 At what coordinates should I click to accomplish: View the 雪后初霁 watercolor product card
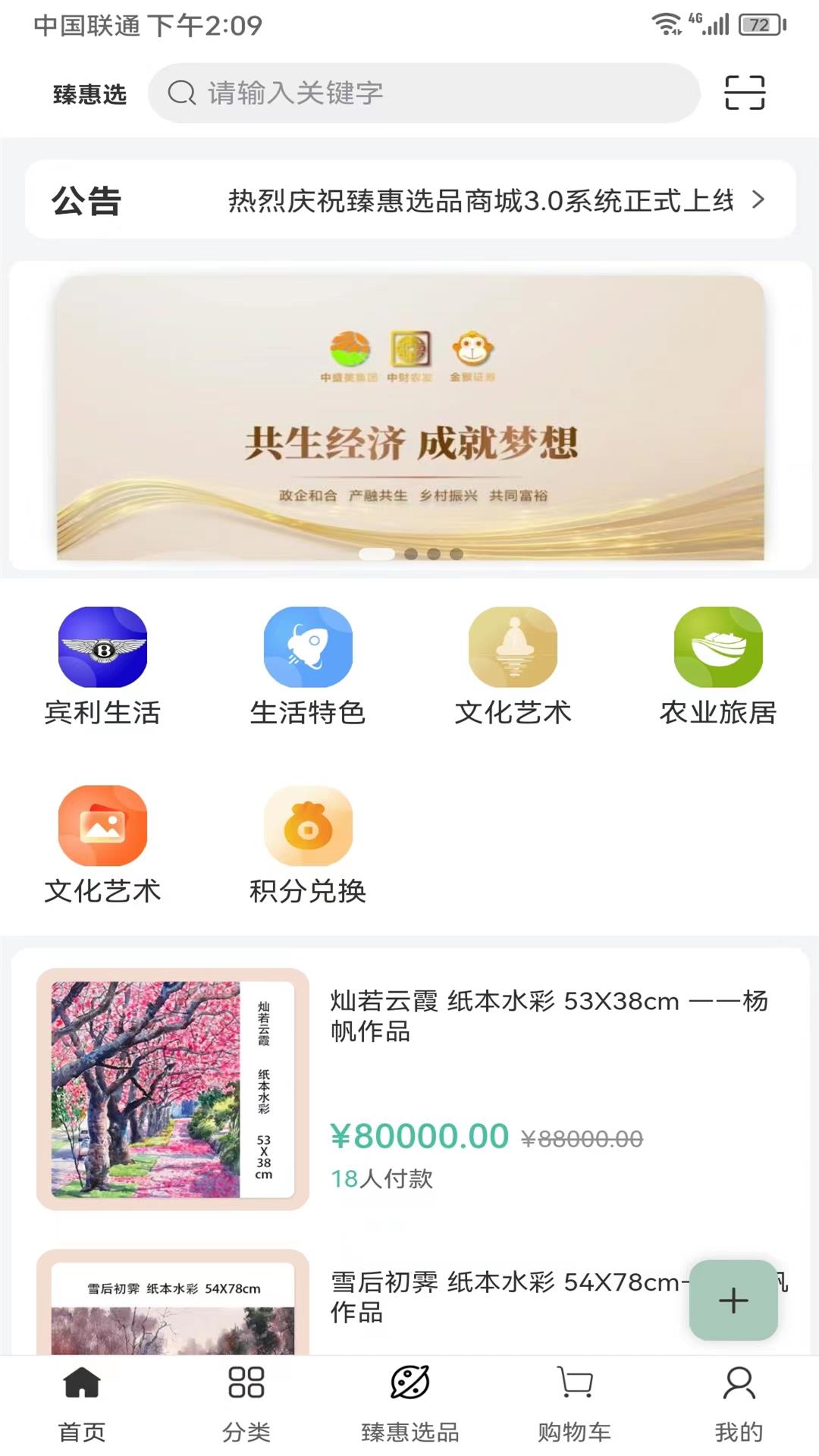(410, 1301)
